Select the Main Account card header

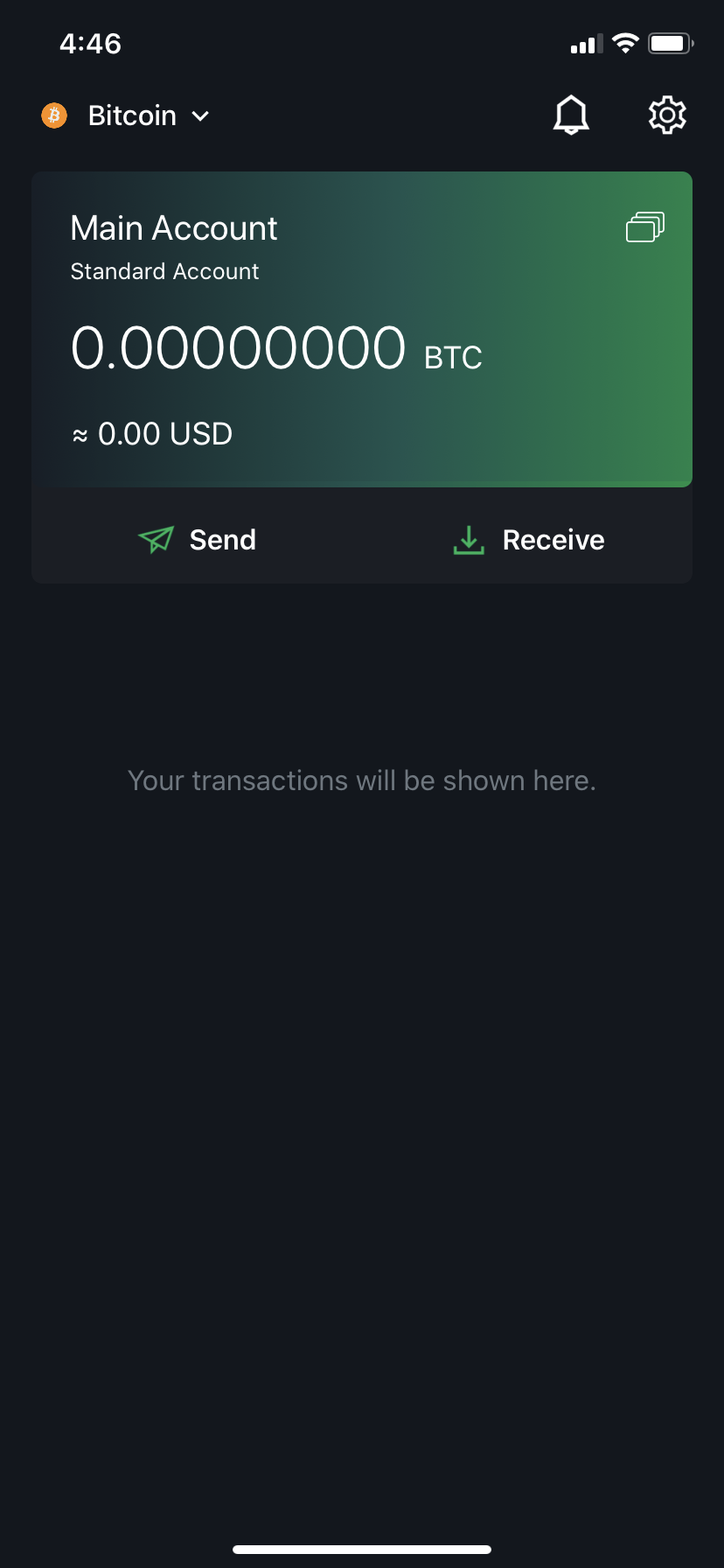[x=173, y=227]
